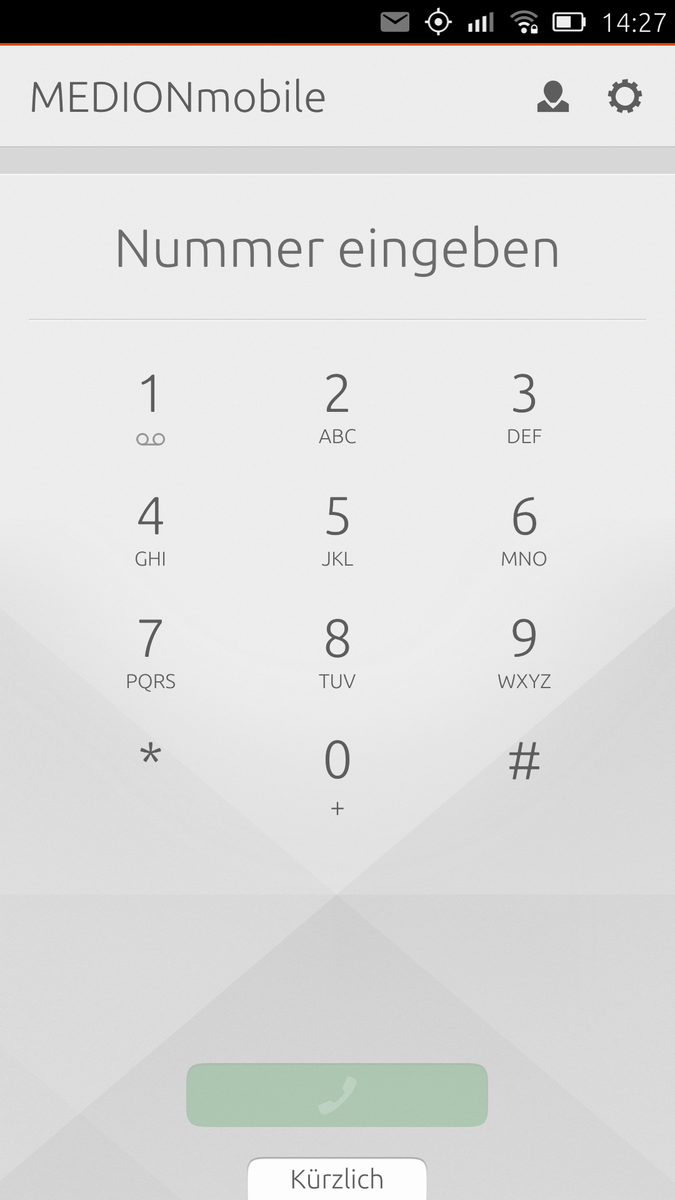Enter digit 8 TUV
The height and width of the screenshot is (1200, 675).
(337, 653)
